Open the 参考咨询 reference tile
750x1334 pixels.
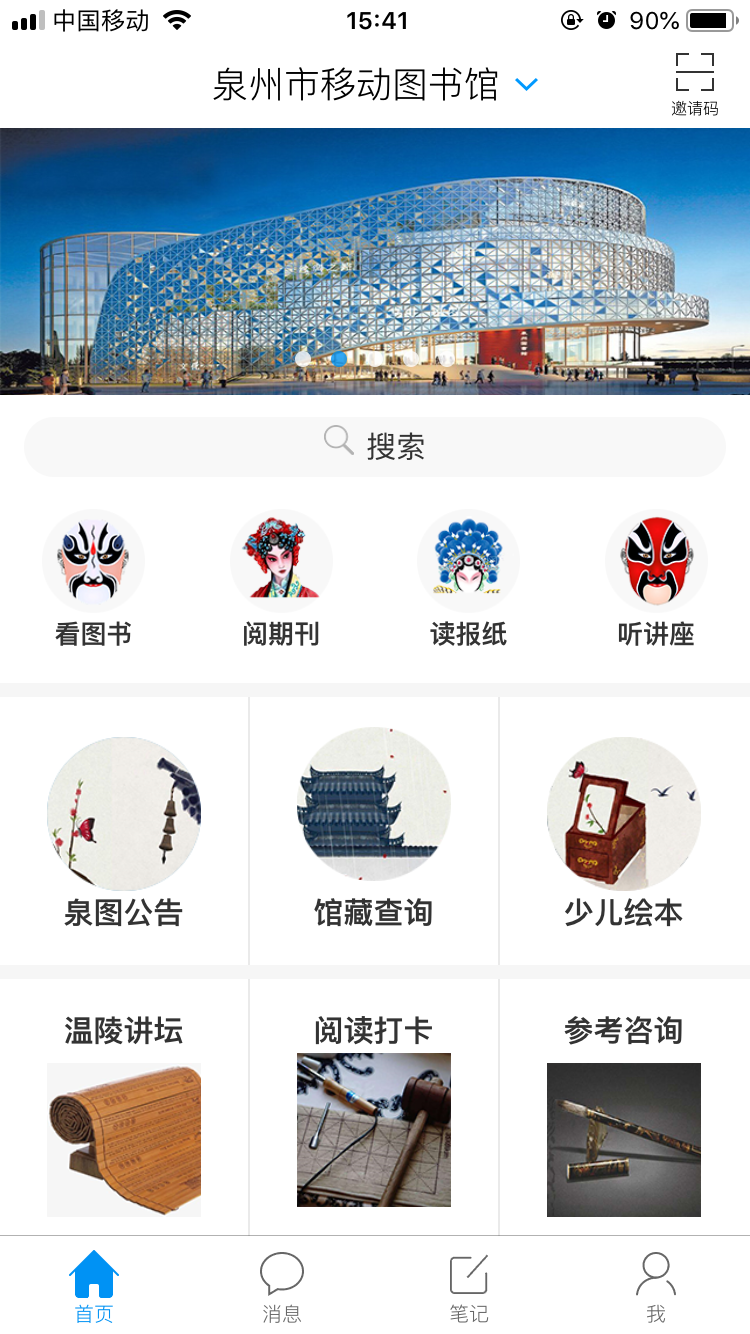624,1110
